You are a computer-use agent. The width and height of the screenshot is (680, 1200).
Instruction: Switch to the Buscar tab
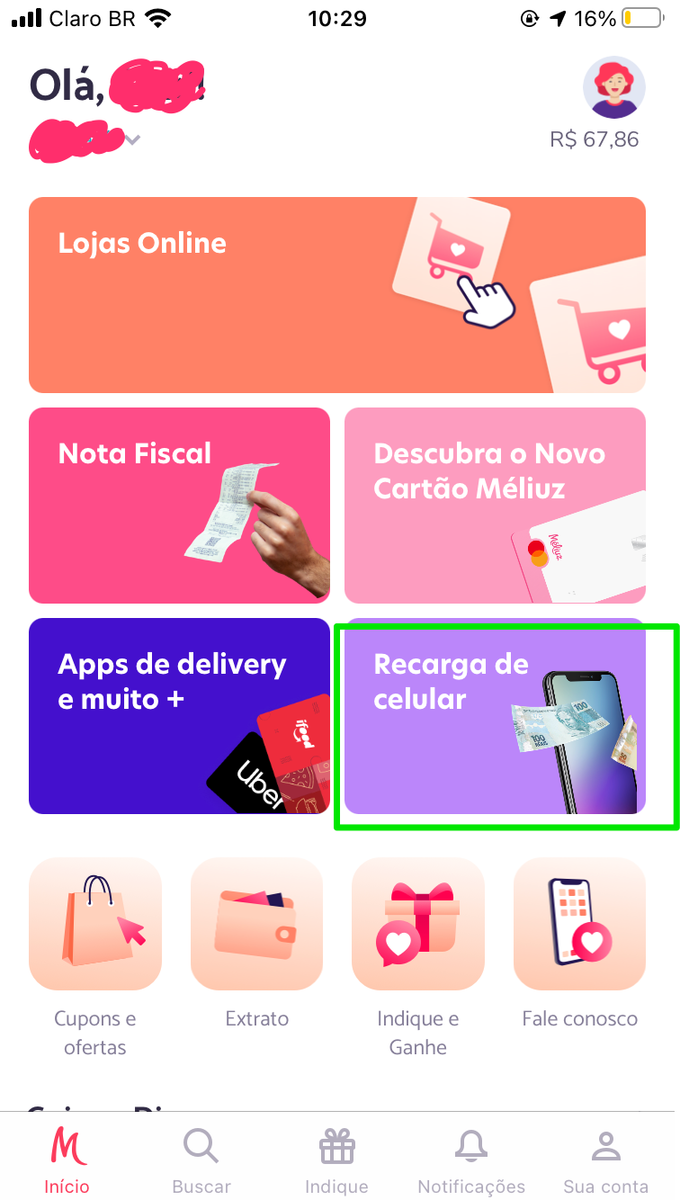(201, 1160)
